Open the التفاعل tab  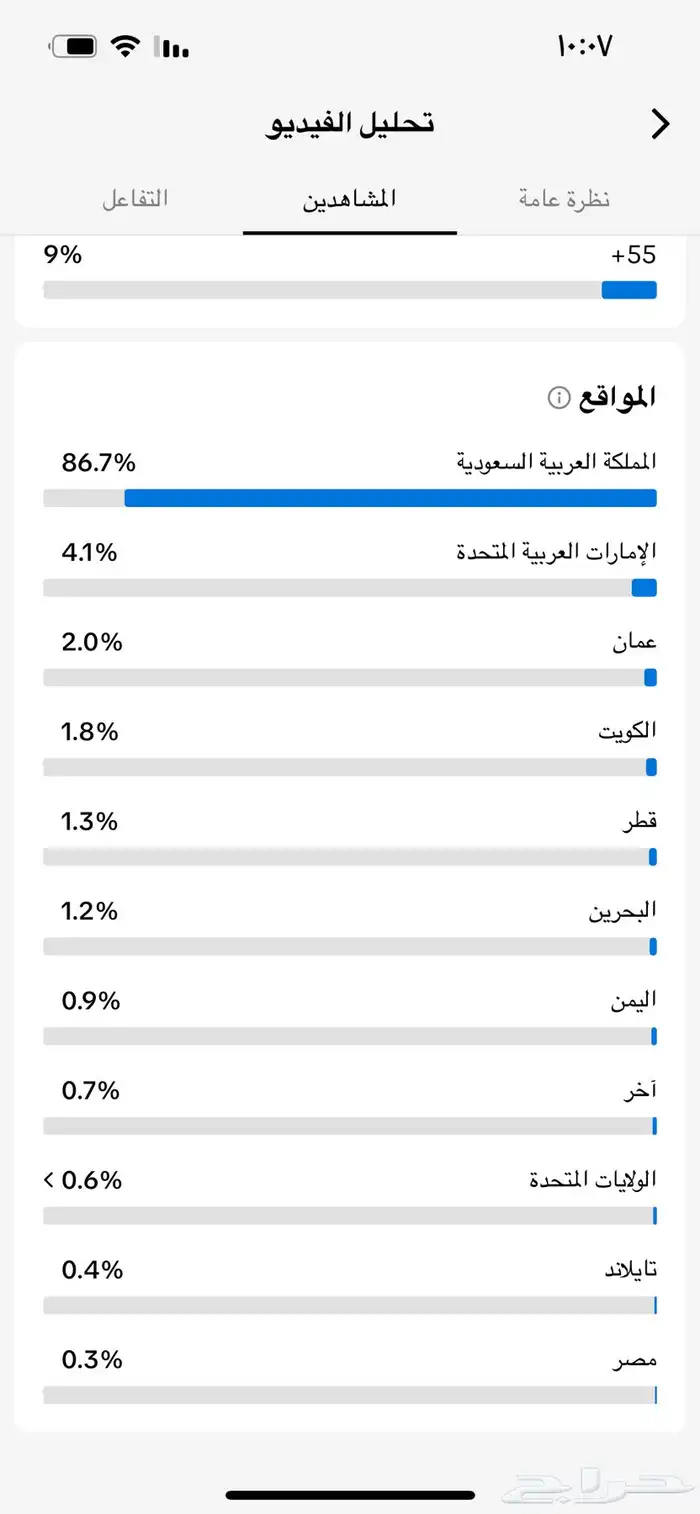point(135,198)
